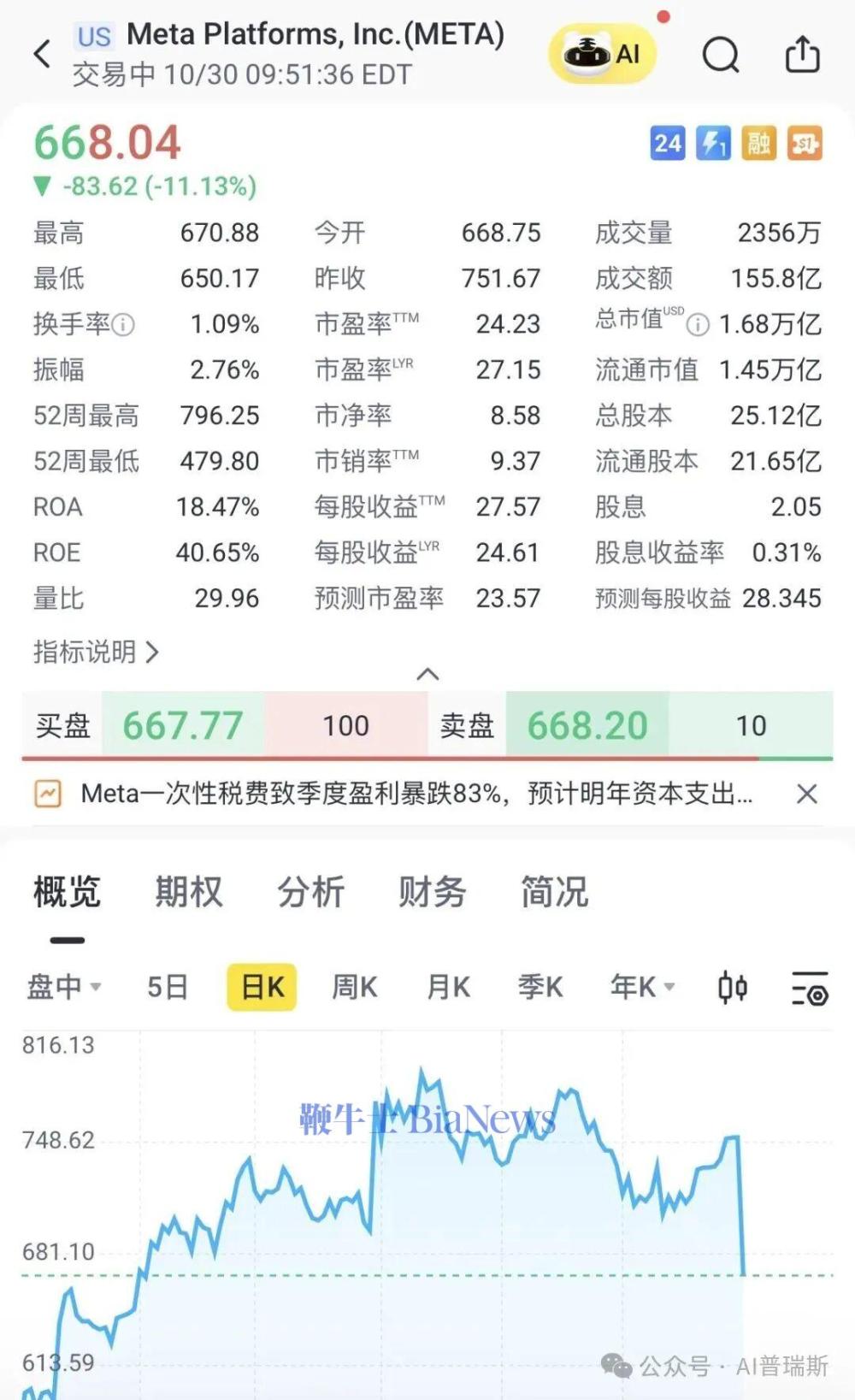View the 简况 tab
Image resolution: width=855 pixels, height=1400 pixels.
point(555,892)
